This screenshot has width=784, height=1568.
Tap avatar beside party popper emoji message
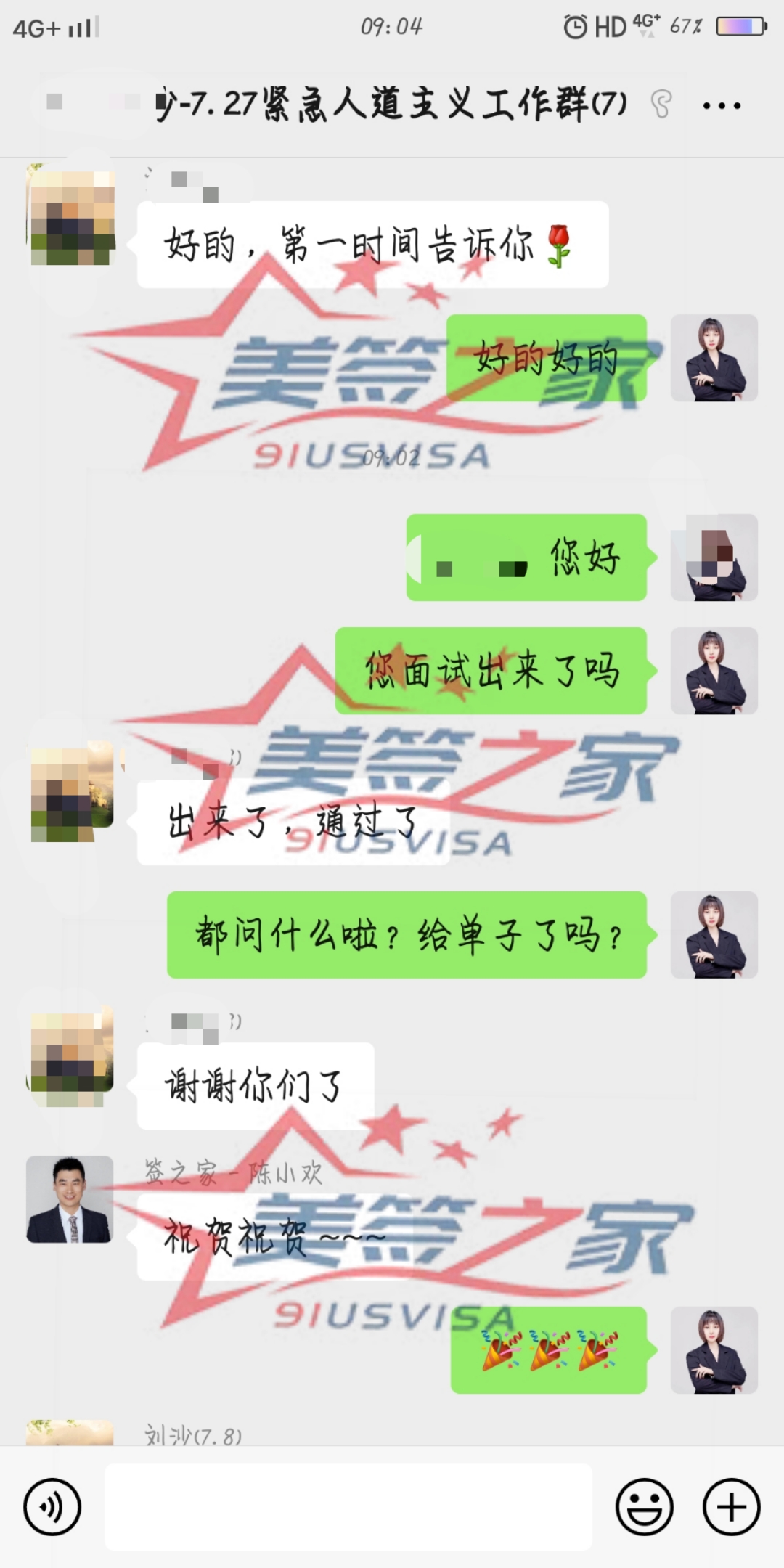[x=714, y=1350]
